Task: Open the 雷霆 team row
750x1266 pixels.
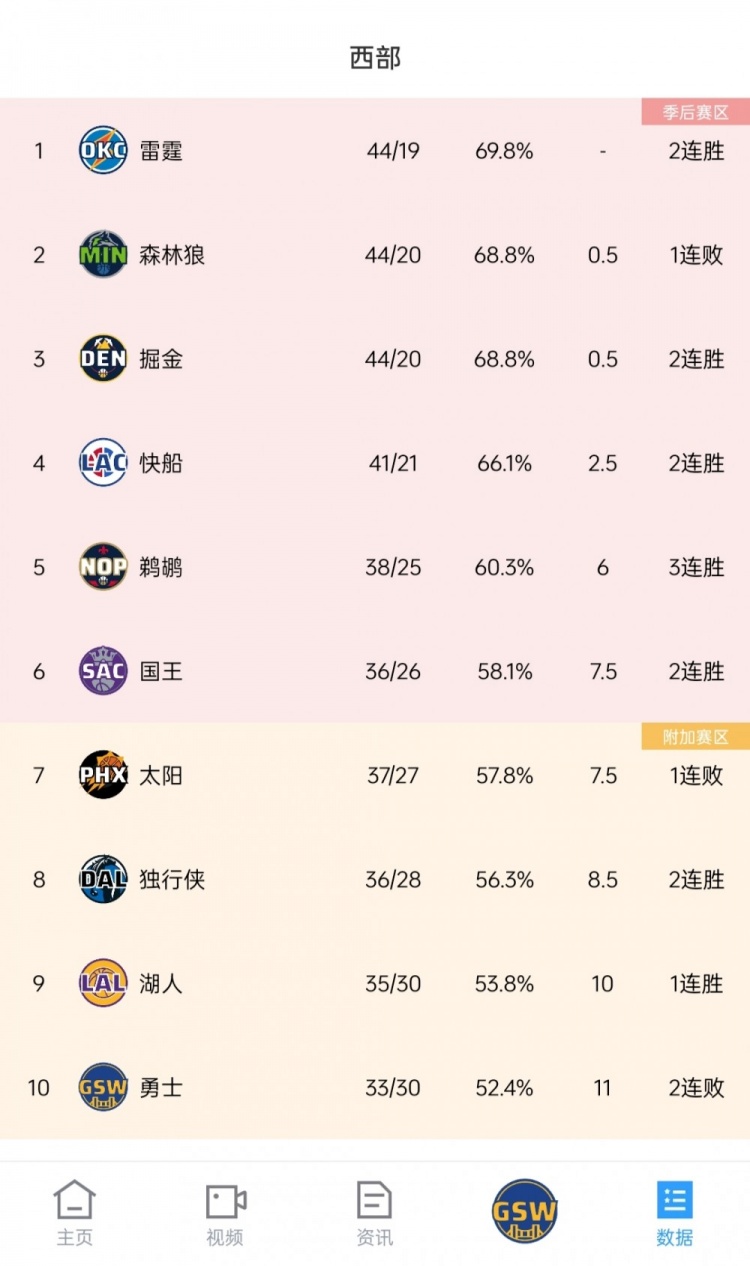Action: click(x=375, y=151)
